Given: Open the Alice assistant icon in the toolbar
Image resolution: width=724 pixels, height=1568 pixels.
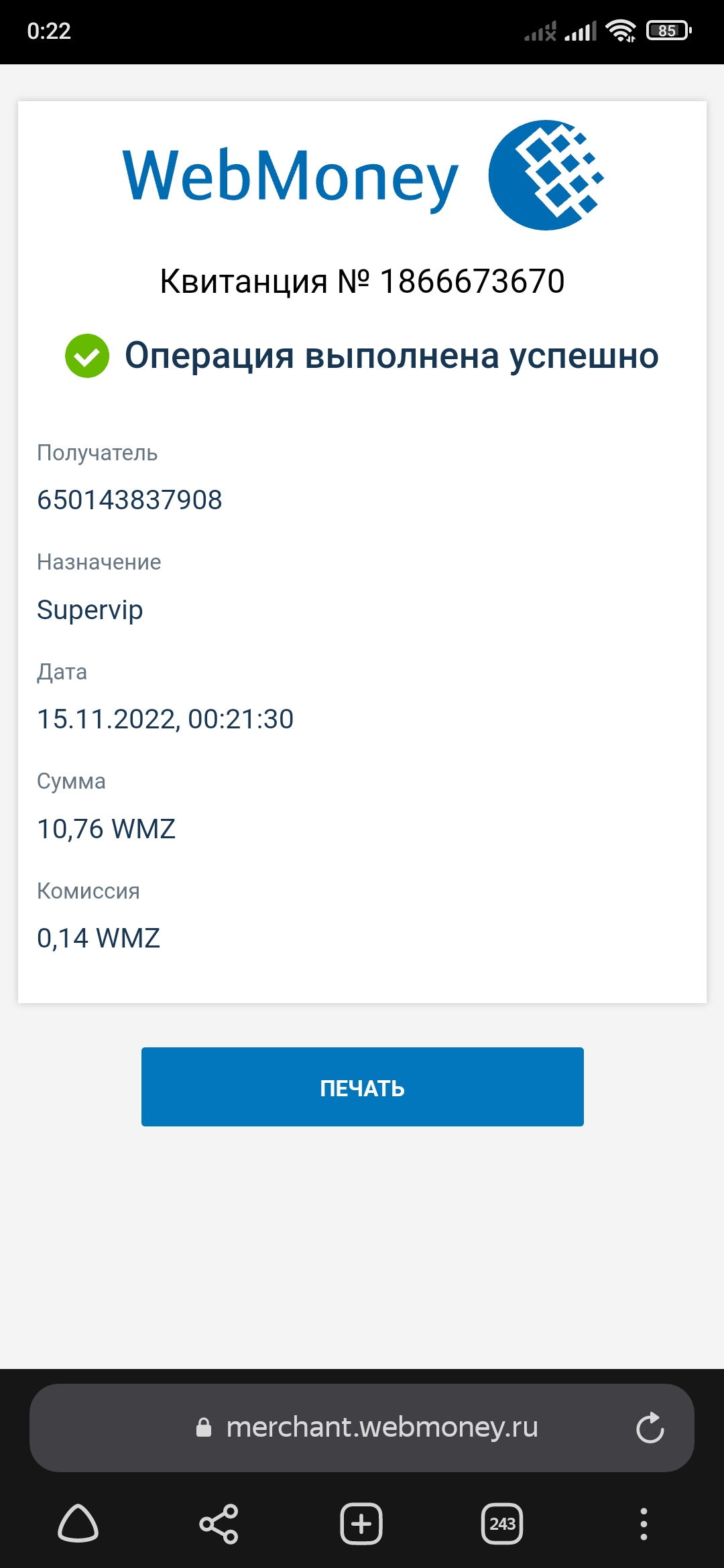Looking at the screenshot, I should (78, 1524).
